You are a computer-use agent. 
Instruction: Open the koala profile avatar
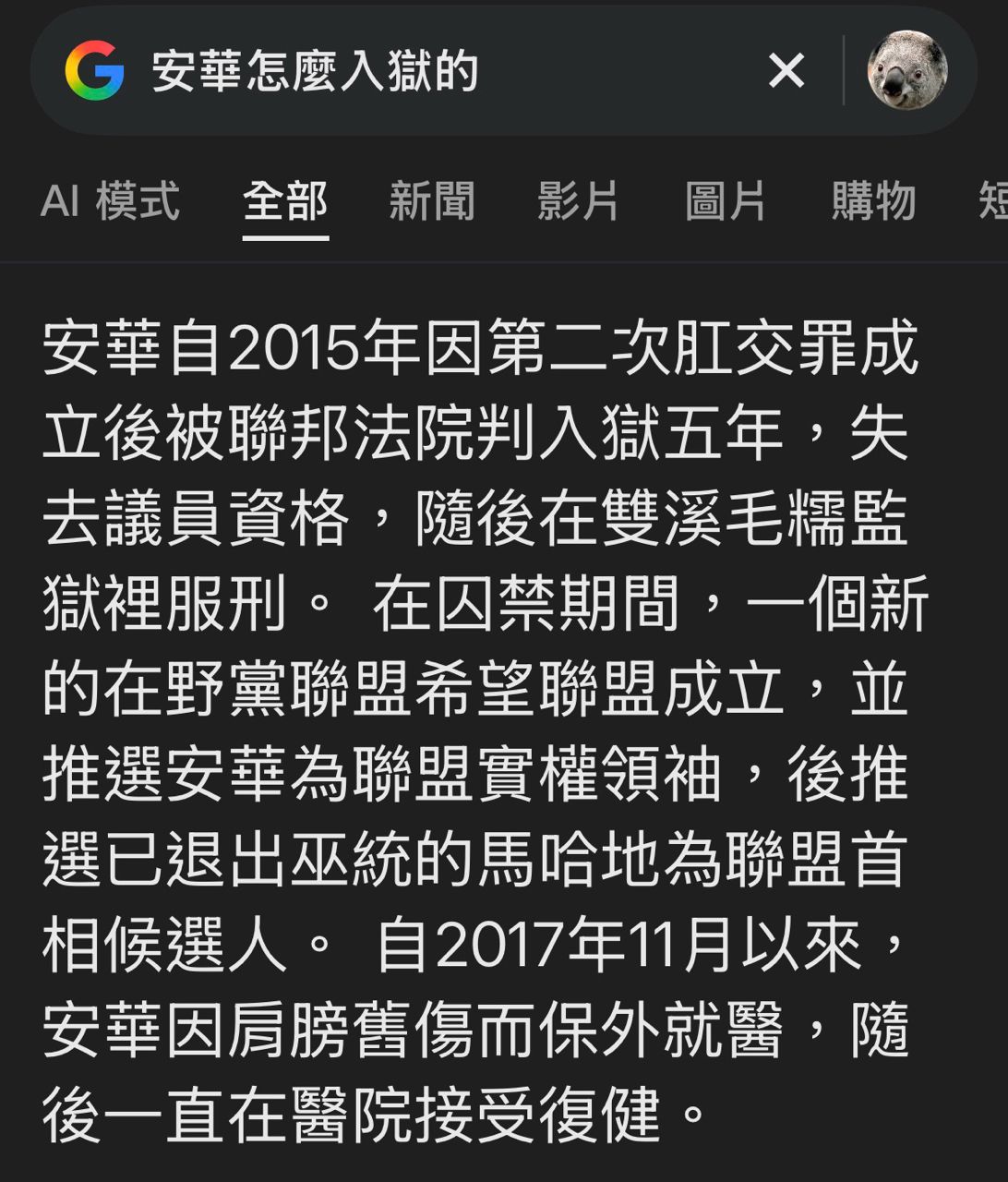click(x=906, y=71)
